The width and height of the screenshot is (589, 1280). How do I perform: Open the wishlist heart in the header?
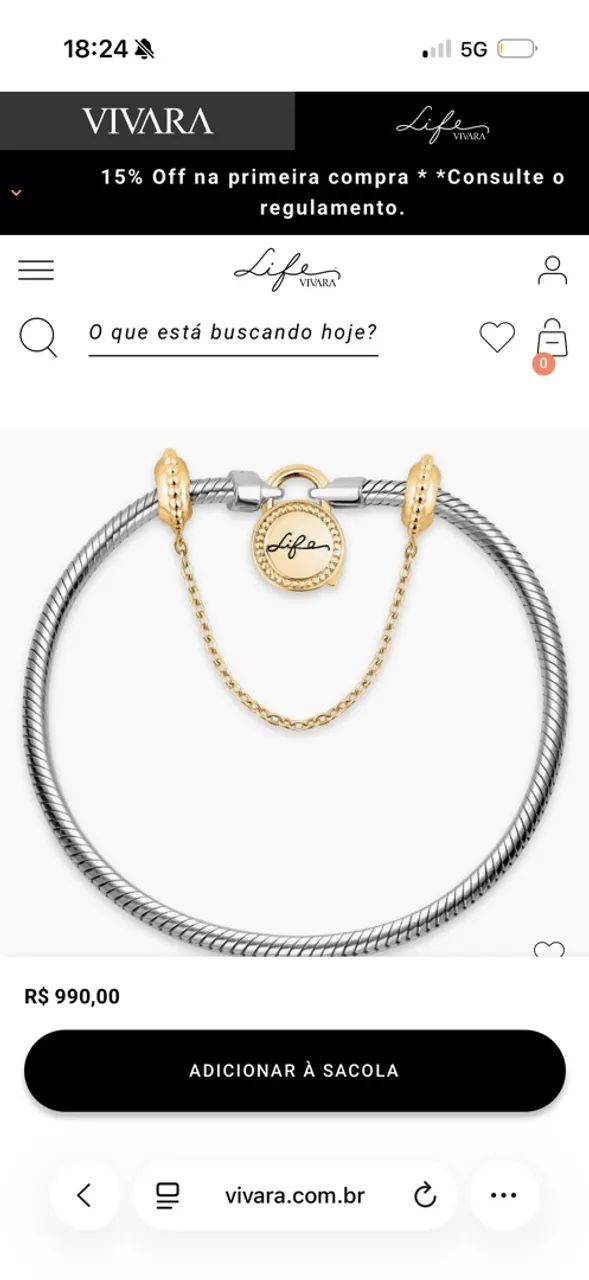point(497,337)
